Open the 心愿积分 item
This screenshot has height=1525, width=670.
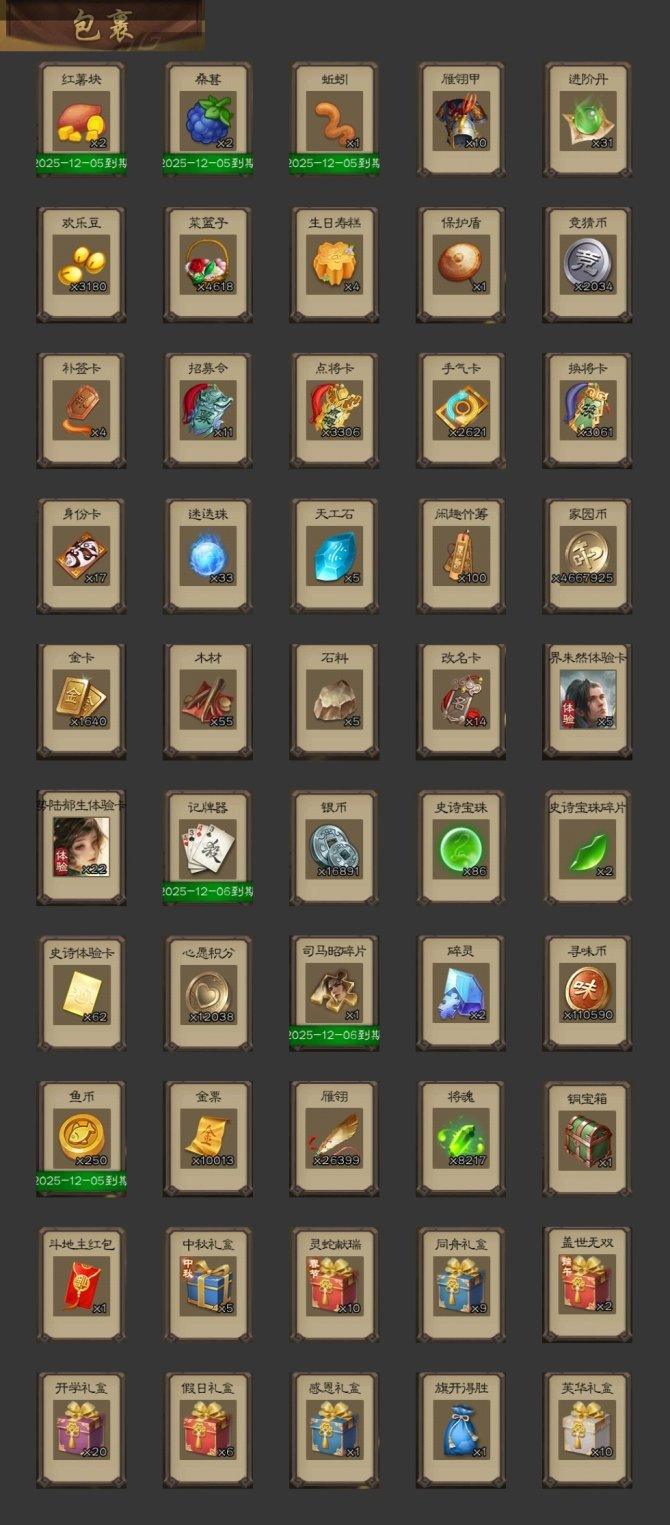pyautogui.click(x=208, y=992)
